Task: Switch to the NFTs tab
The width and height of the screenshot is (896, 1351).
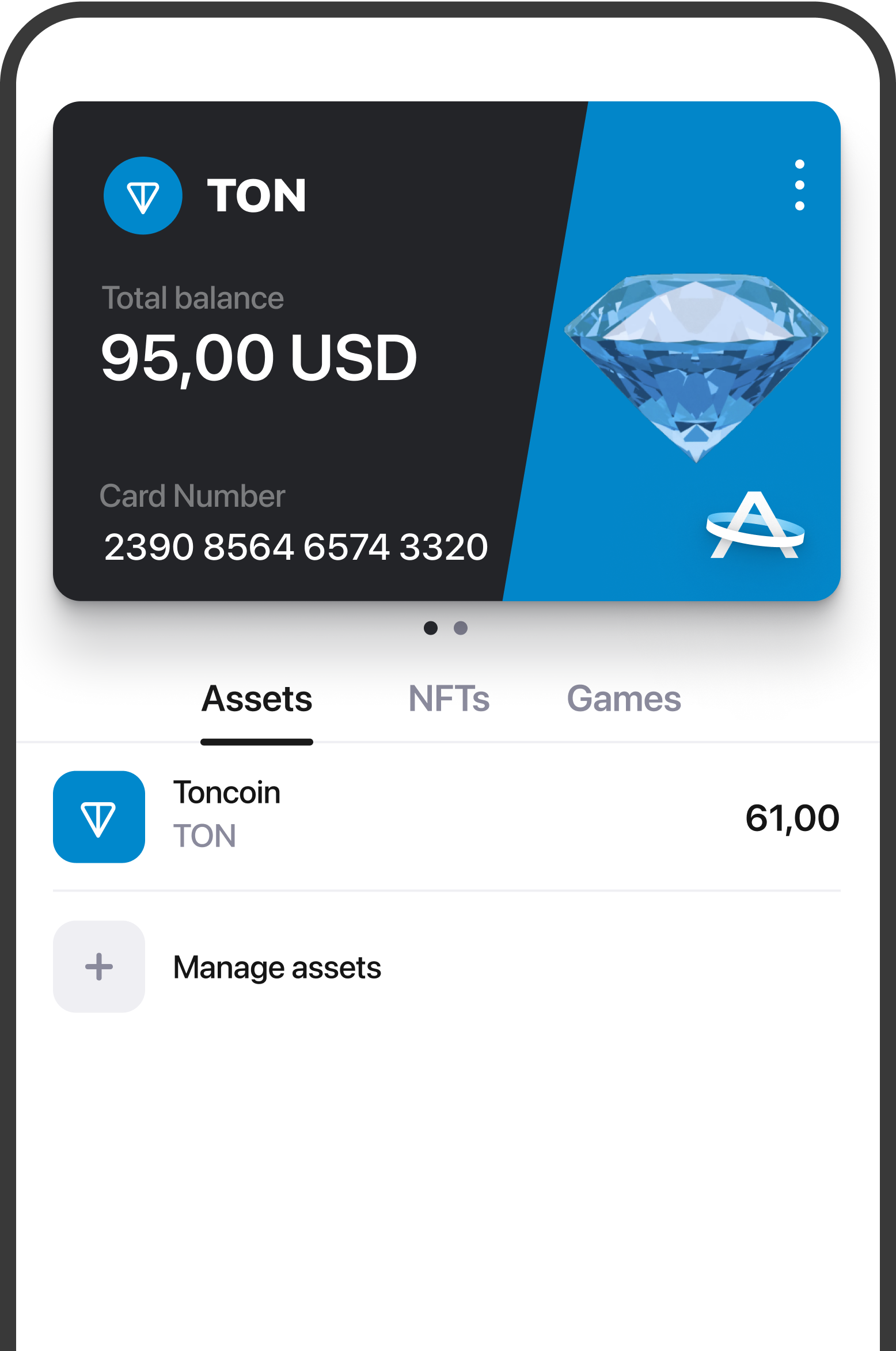Action: (449, 699)
